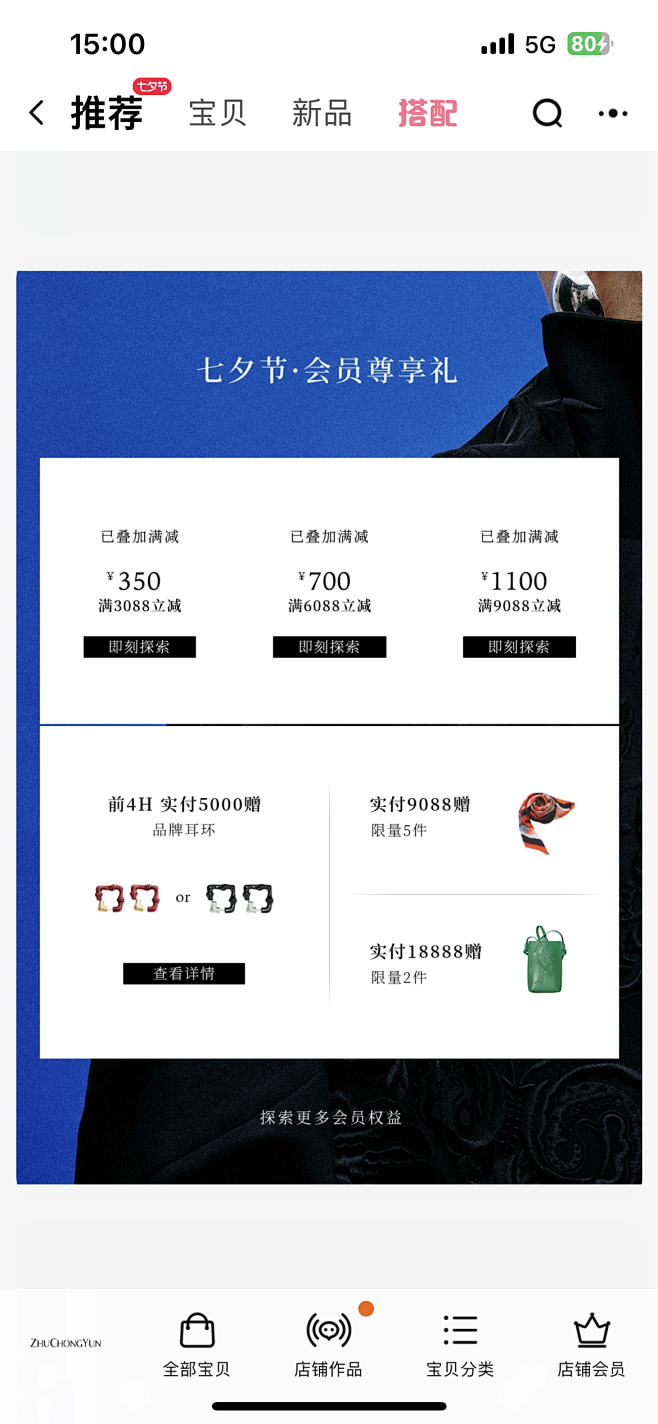Image resolution: width=658 pixels, height=1424 pixels.
Task: Switch to the 新品 tab
Action: [322, 113]
